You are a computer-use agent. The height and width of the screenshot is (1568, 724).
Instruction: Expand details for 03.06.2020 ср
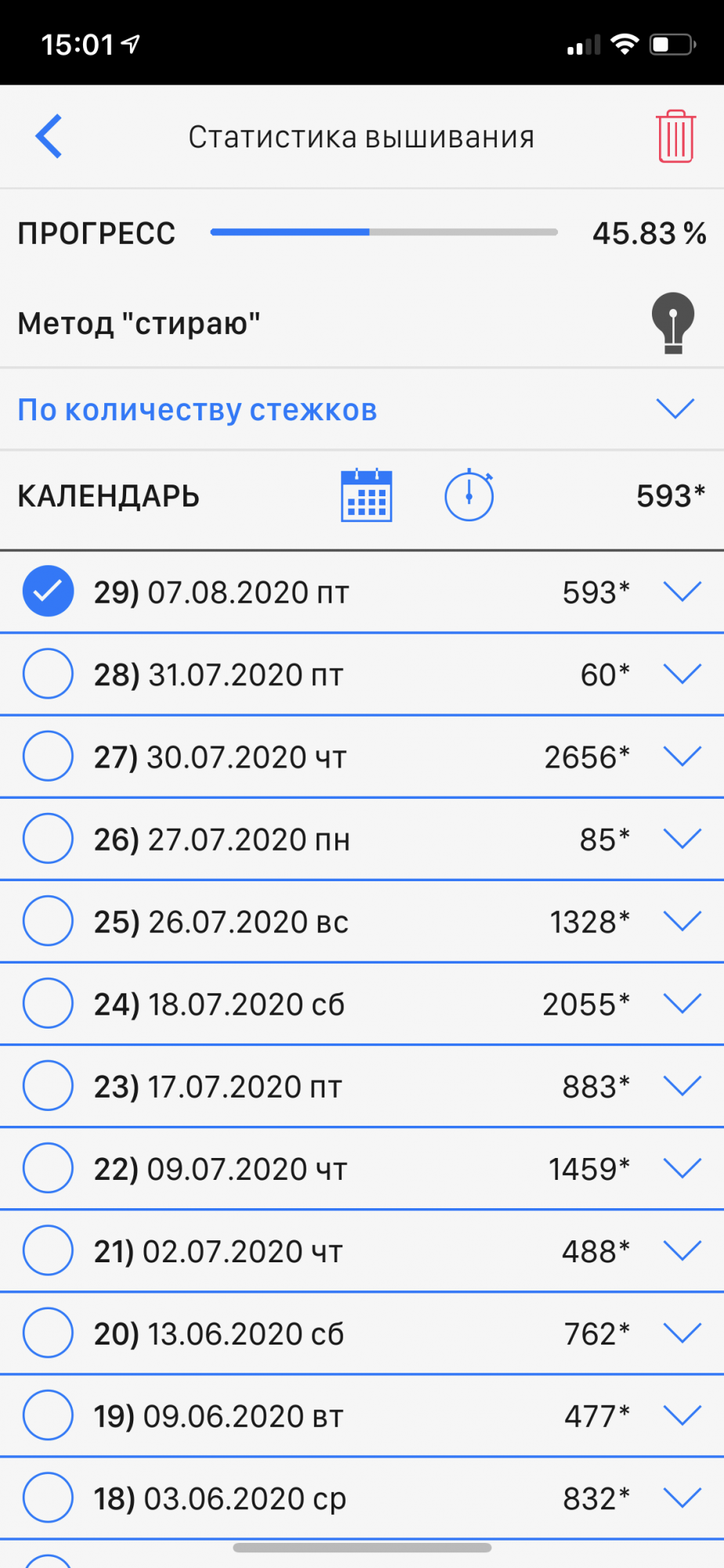(682, 1497)
